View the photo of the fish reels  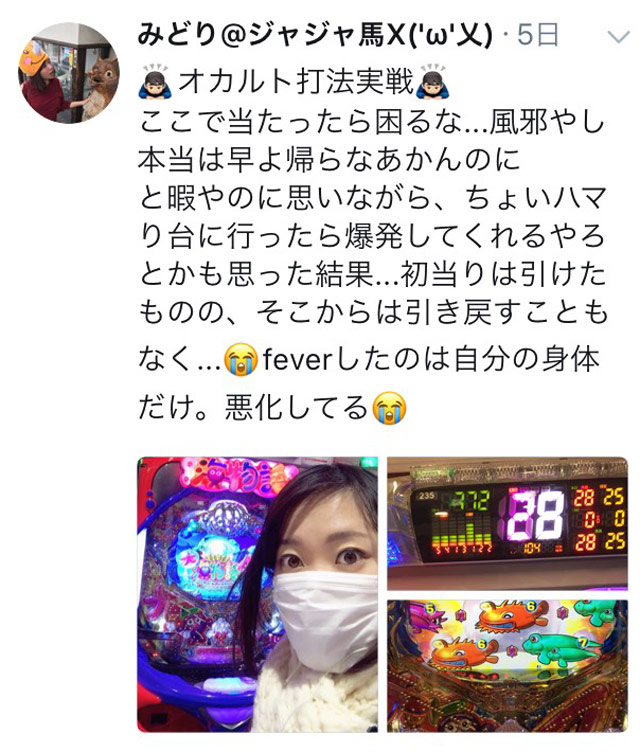[x=507, y=666]
